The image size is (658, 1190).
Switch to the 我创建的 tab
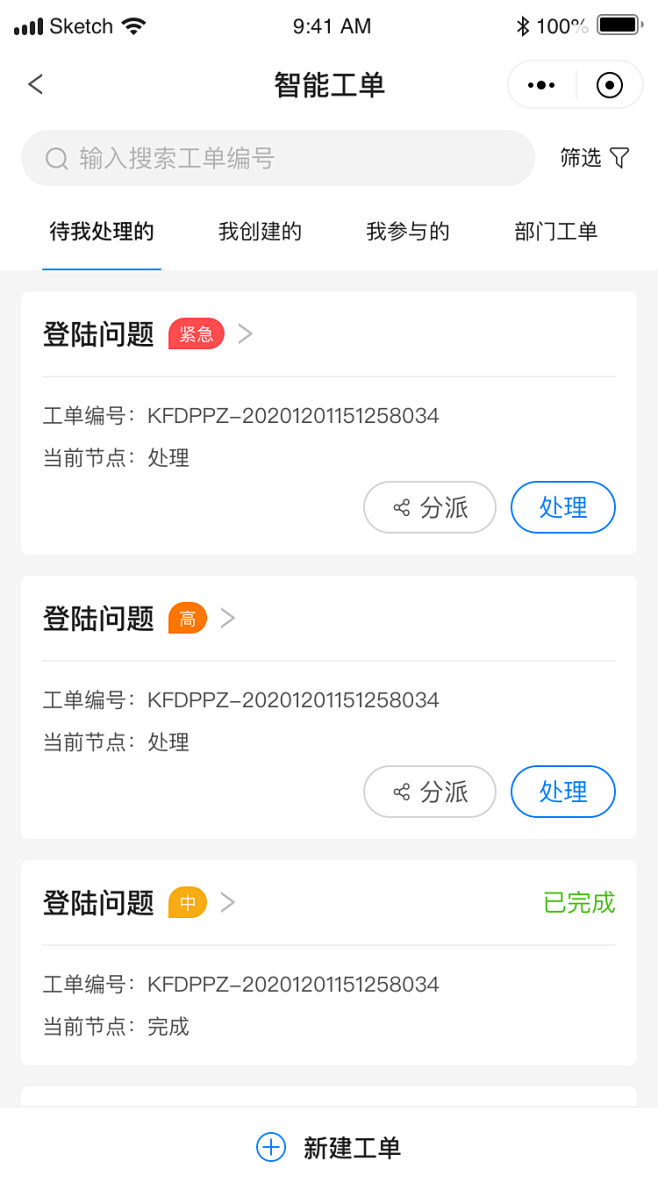tap(260, 231)
